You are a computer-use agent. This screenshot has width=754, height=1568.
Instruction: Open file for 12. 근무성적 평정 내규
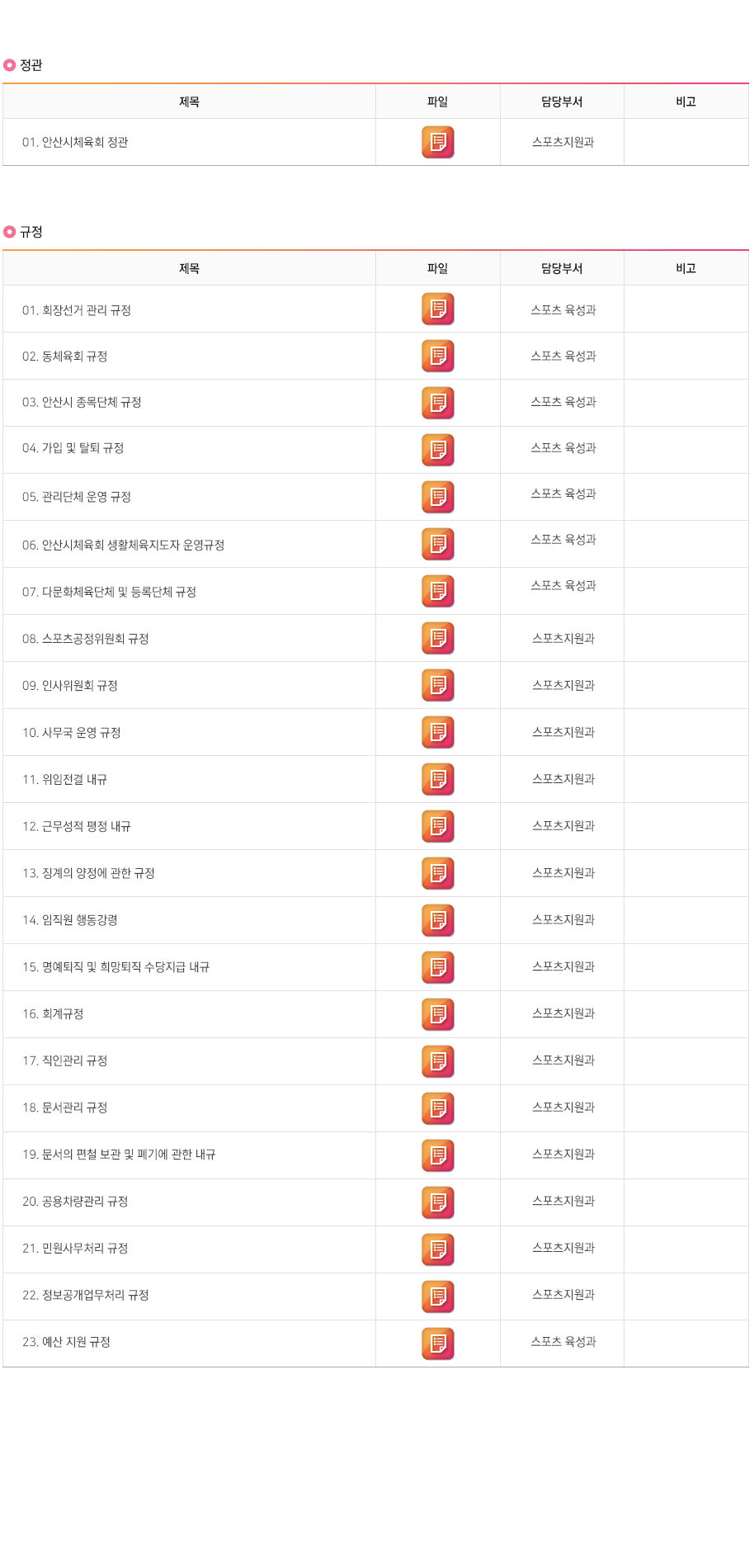[438, 826]
